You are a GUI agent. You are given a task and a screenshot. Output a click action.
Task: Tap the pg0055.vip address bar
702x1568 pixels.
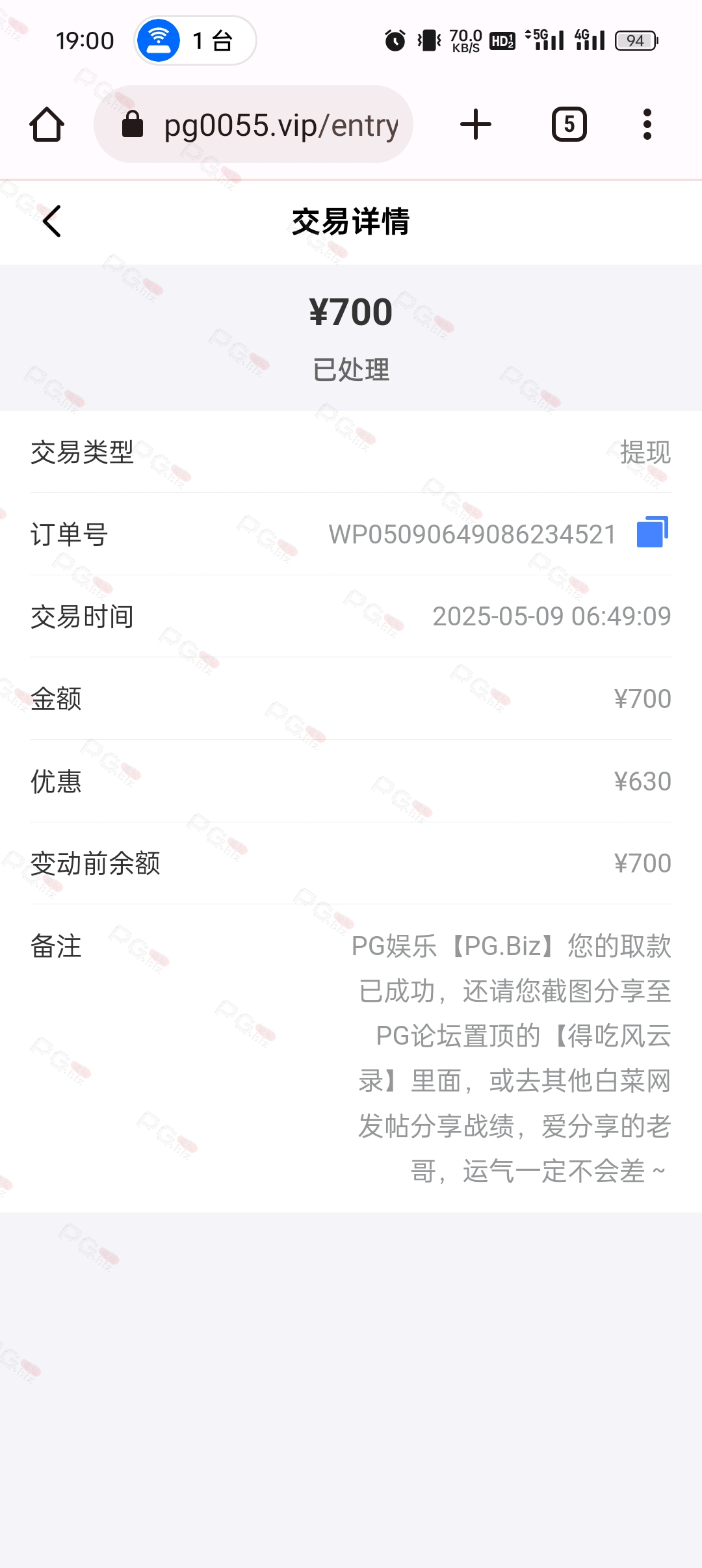[253, 124]
